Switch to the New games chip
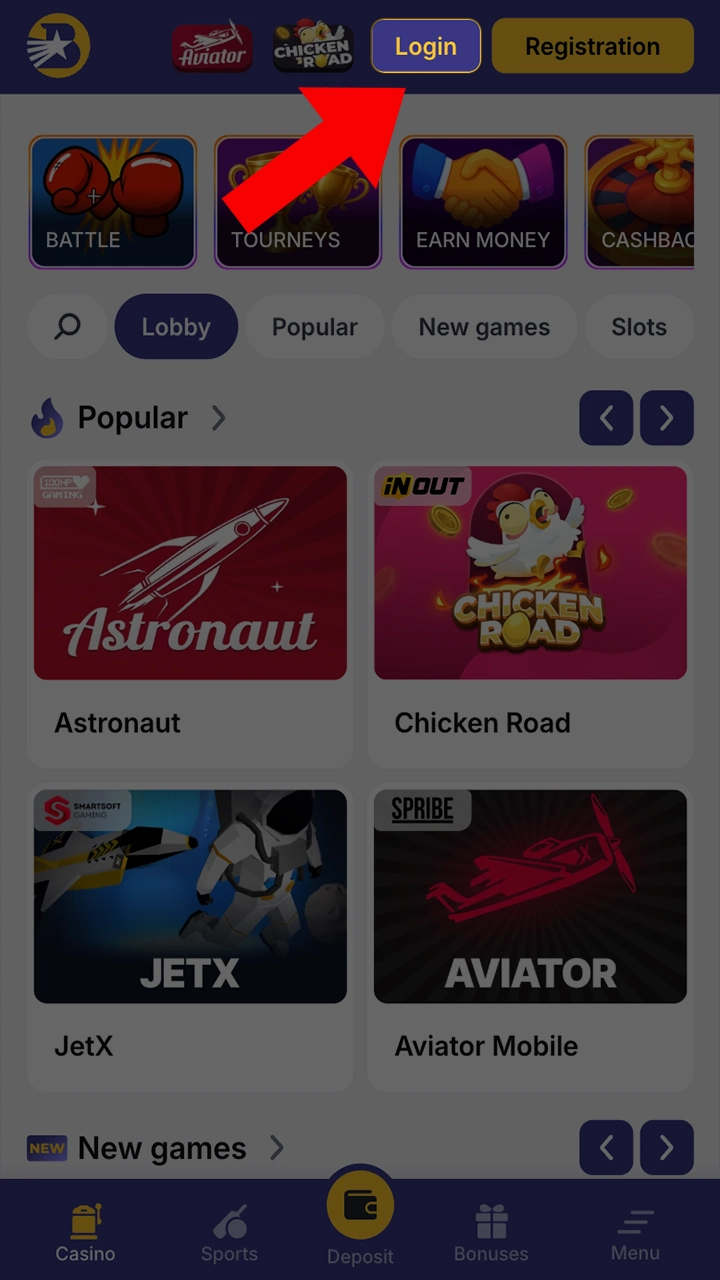720x1280 pixels. click(x=484, y=327)
